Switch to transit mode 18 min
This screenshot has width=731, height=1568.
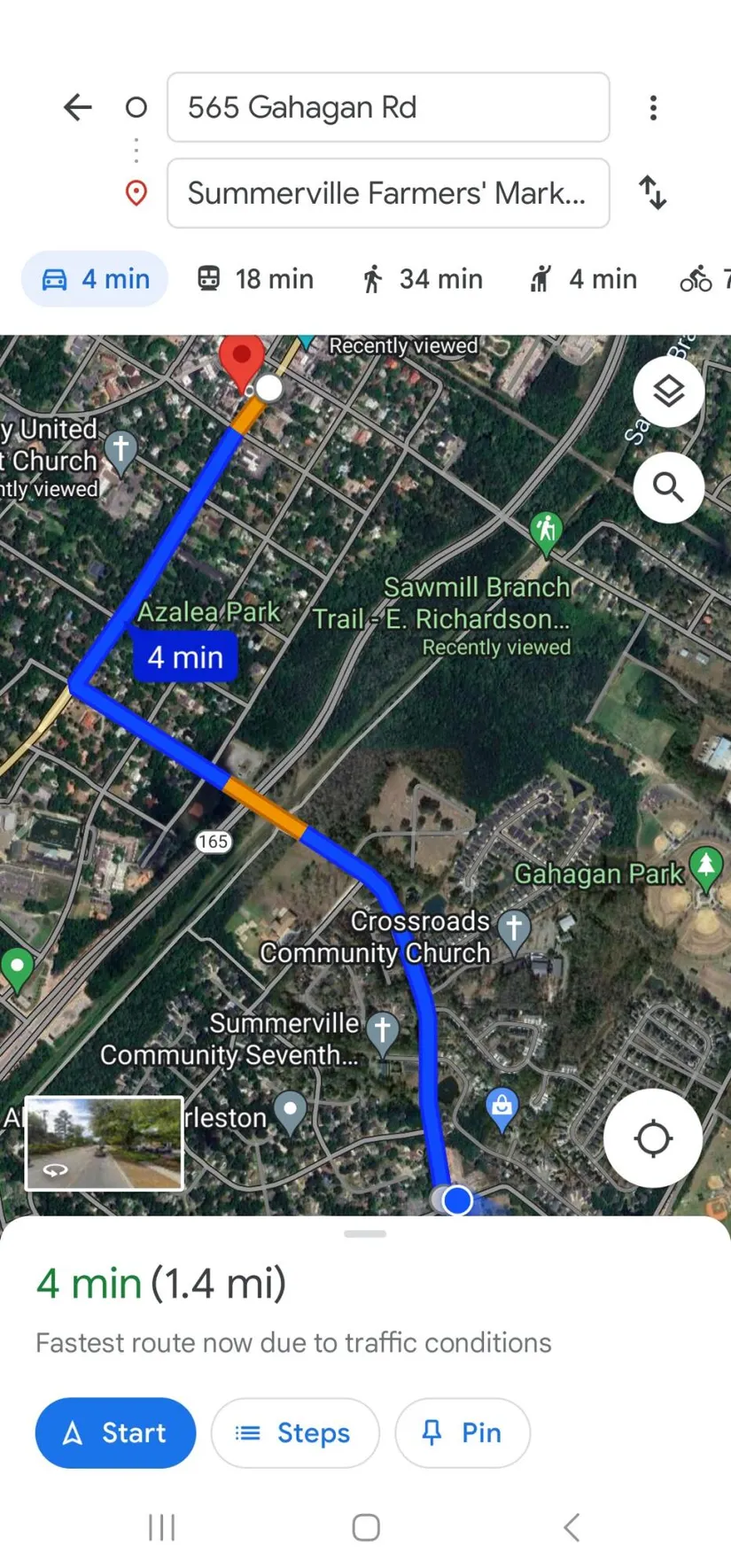point(255,279)
